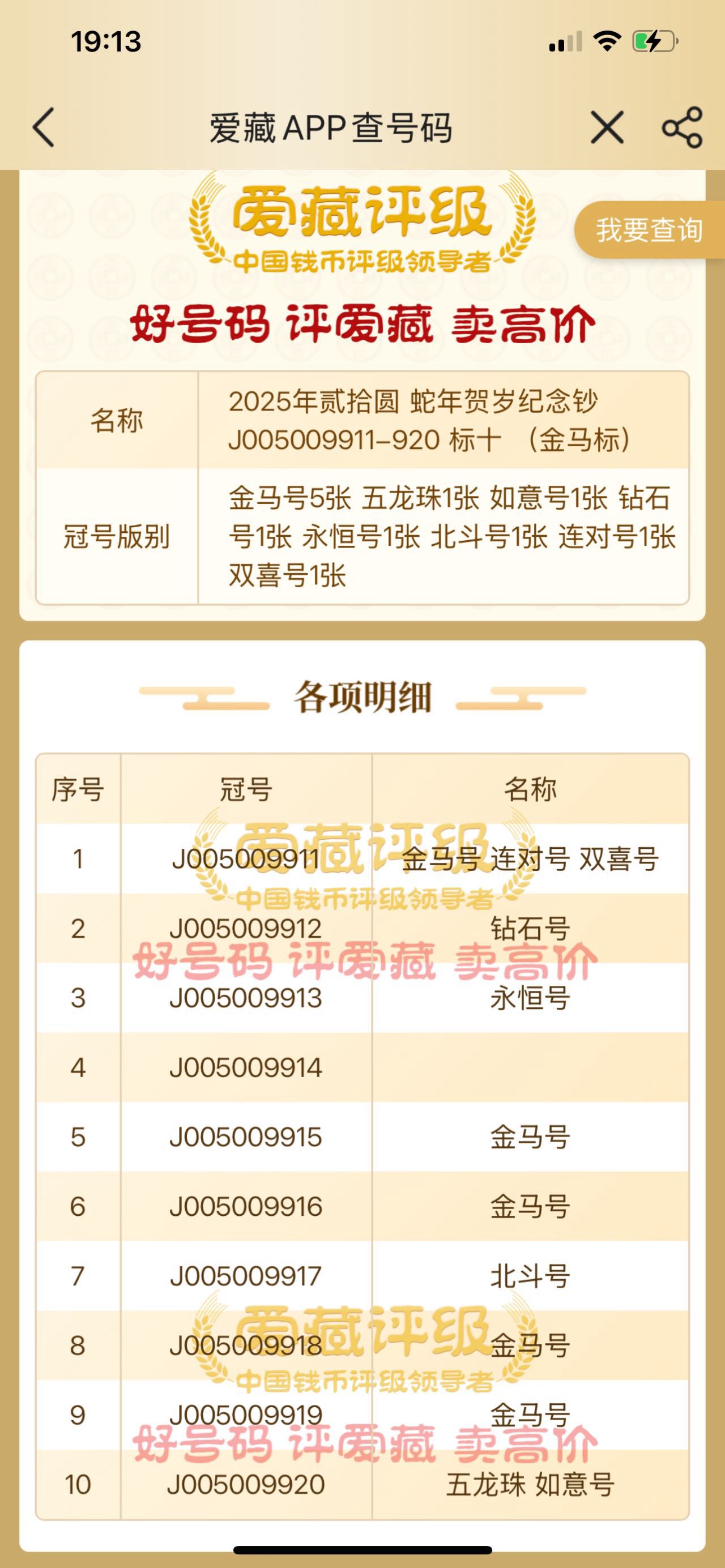725x1568 pixels.
Task: Tap the 我要查询 button
Action: (x=649, y=230)
